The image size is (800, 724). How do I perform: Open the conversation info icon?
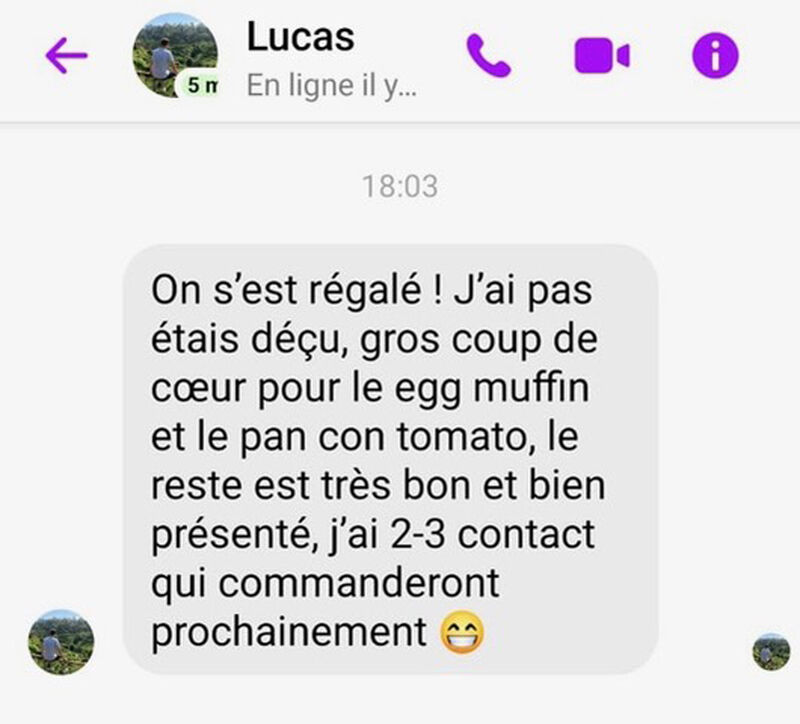[715, 55]
